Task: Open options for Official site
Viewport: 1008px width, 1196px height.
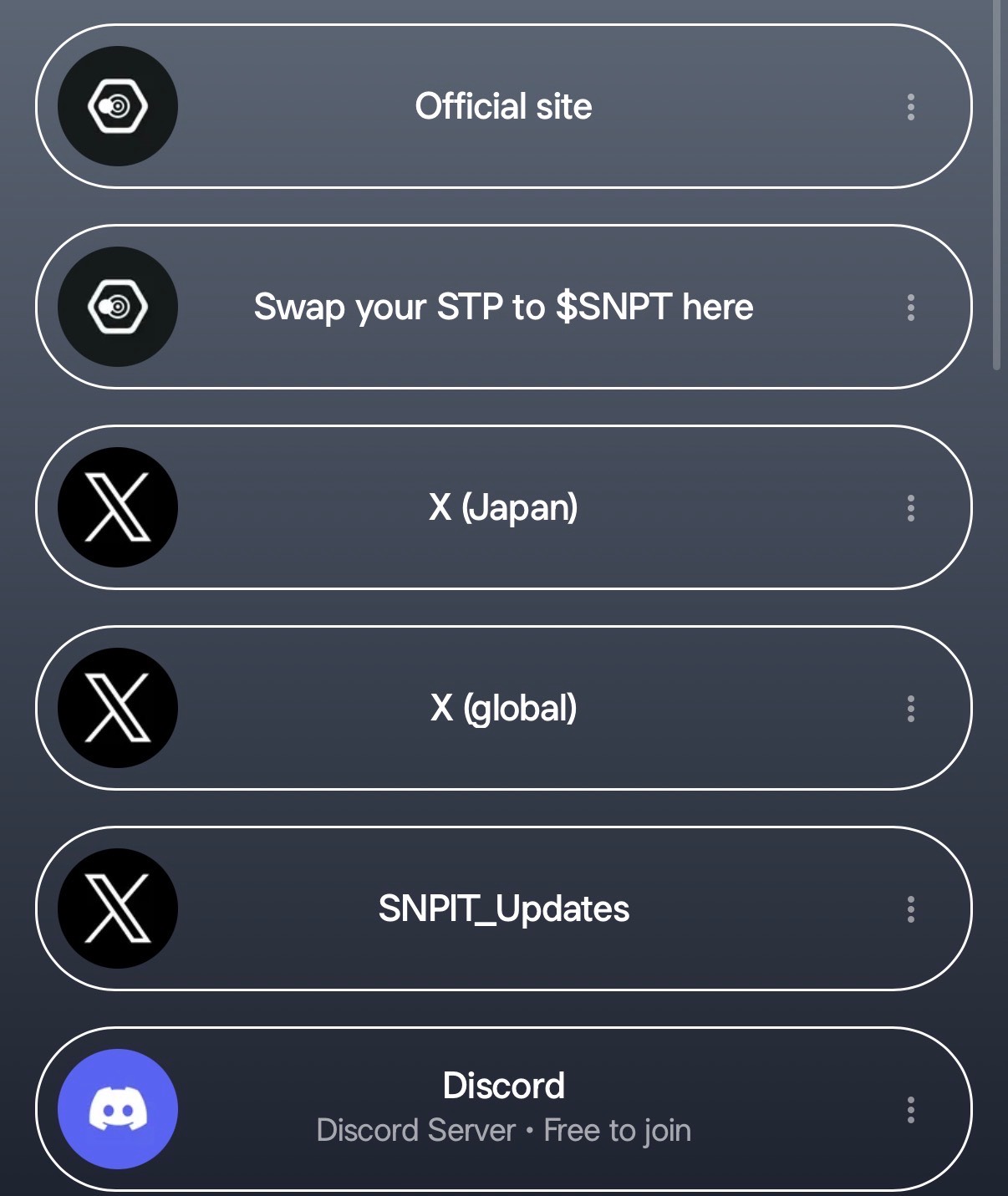Action: [x=910, y=107]
